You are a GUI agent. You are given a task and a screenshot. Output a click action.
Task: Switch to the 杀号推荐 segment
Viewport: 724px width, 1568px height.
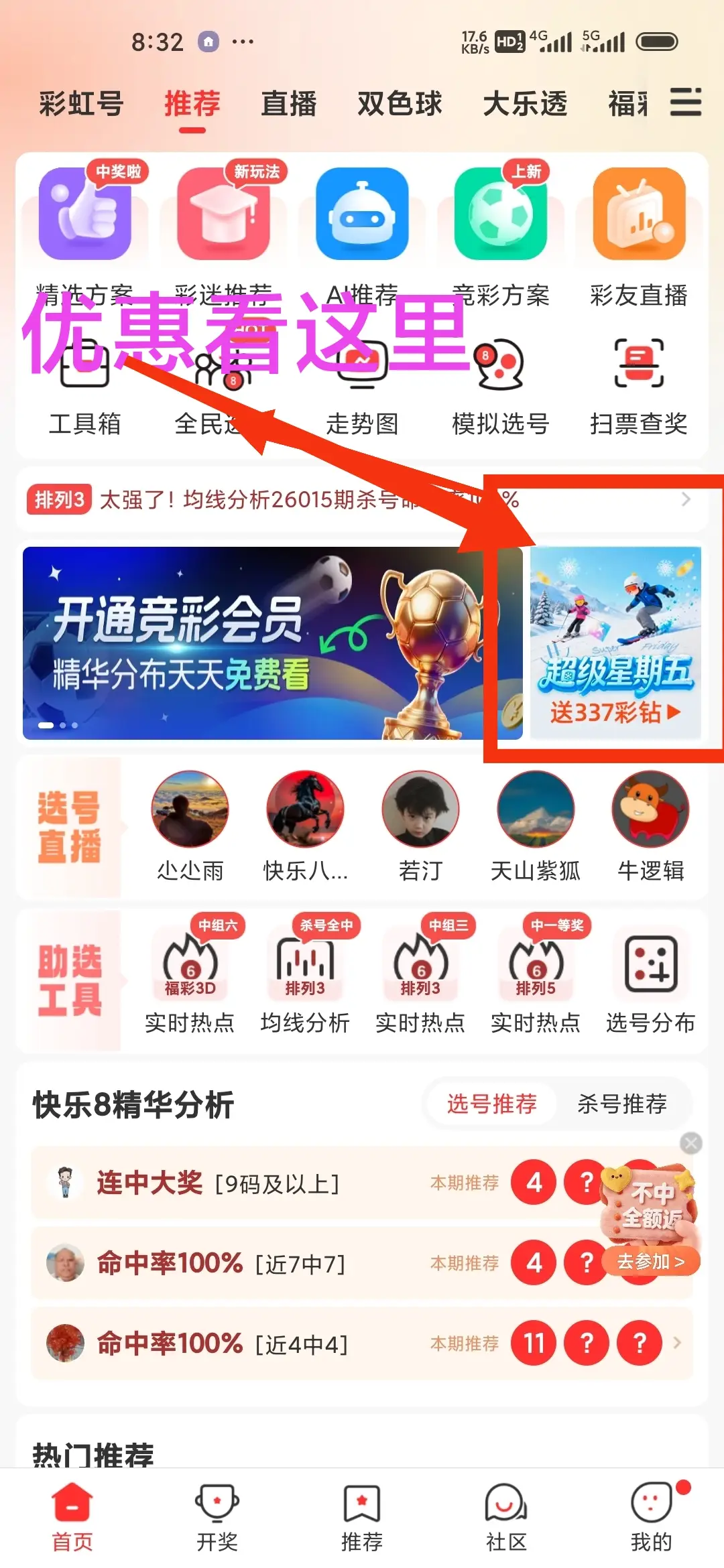622,1104
